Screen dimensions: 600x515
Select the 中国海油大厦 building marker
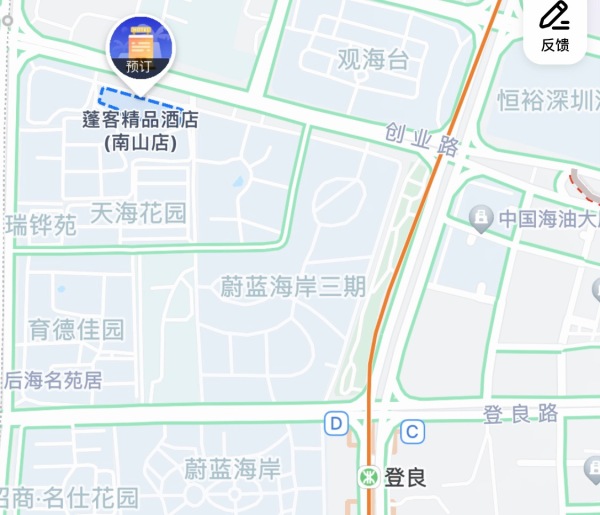[481, 217]
